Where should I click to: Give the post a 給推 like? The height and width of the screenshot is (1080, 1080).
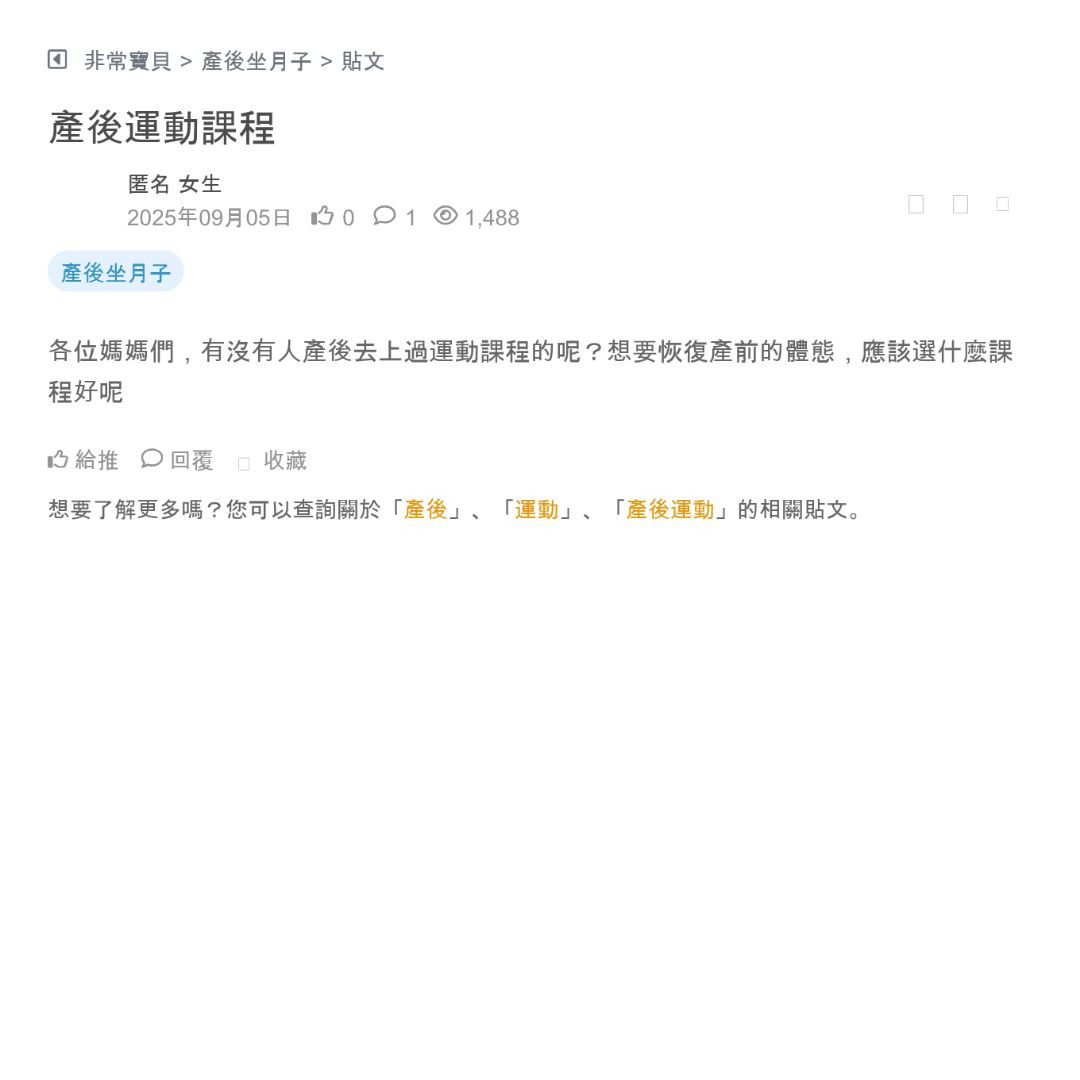[83, 460]
